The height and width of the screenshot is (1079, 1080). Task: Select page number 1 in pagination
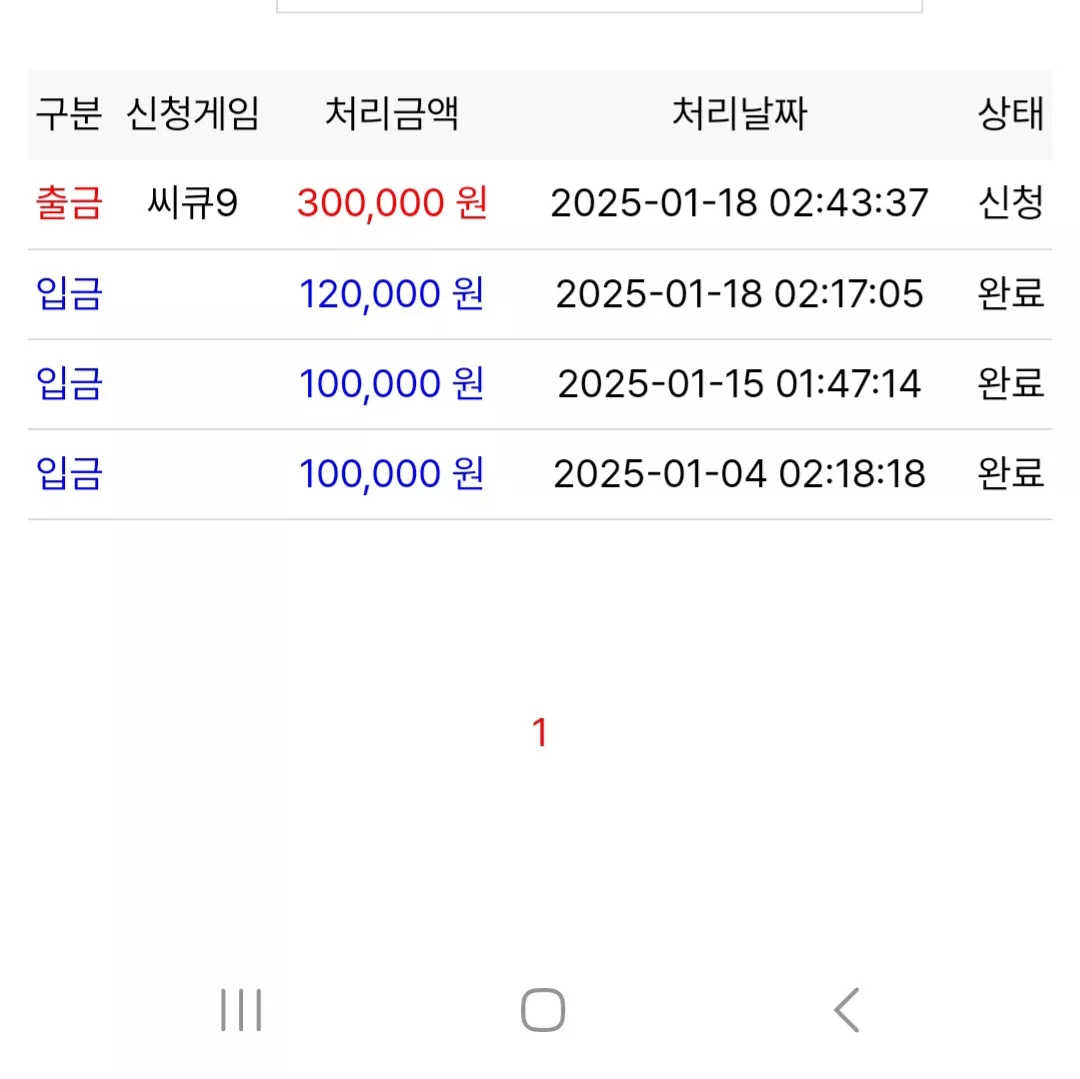pos(540,732)
